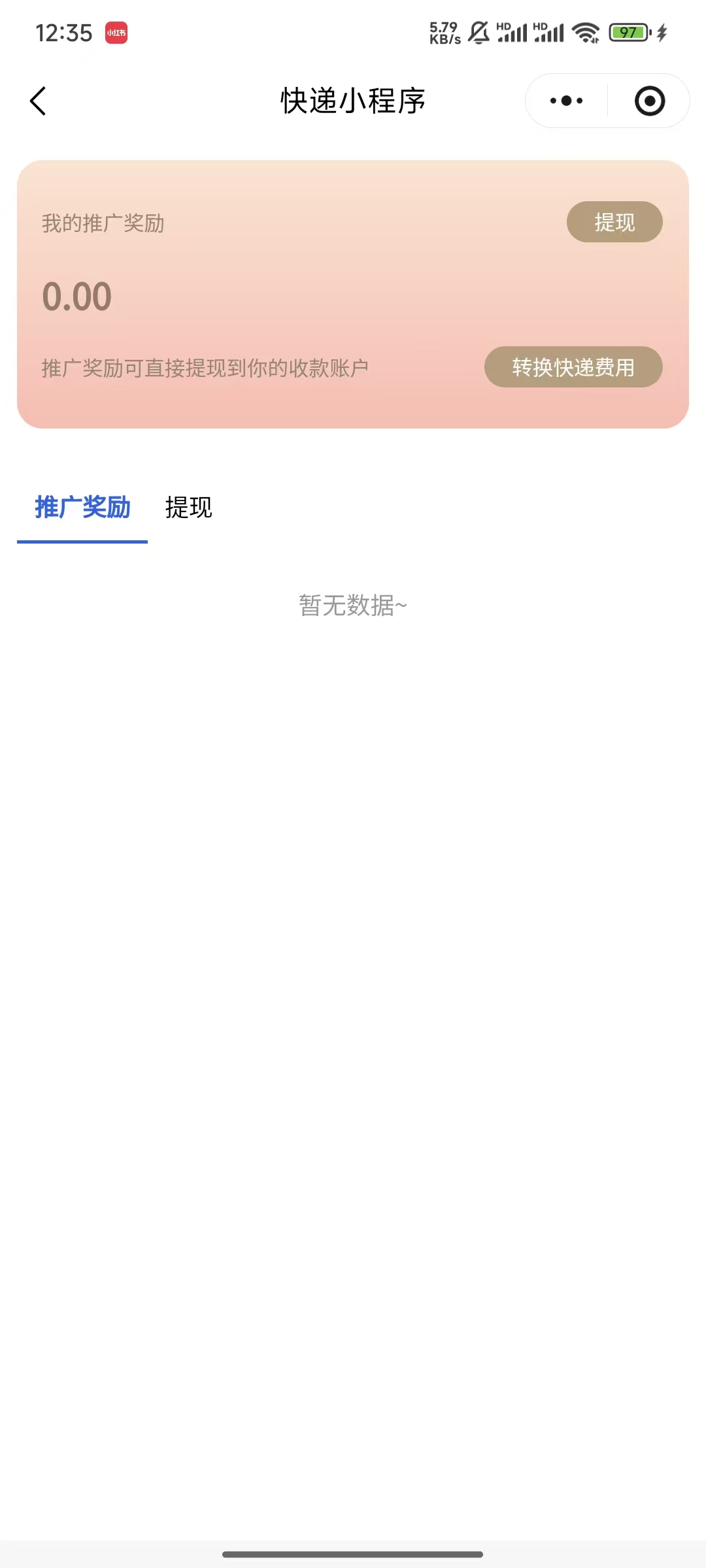Viewport: 706px width, 1568px height.
Task: Open the mini program three-dot menu
Action: [x=566, y=101]
